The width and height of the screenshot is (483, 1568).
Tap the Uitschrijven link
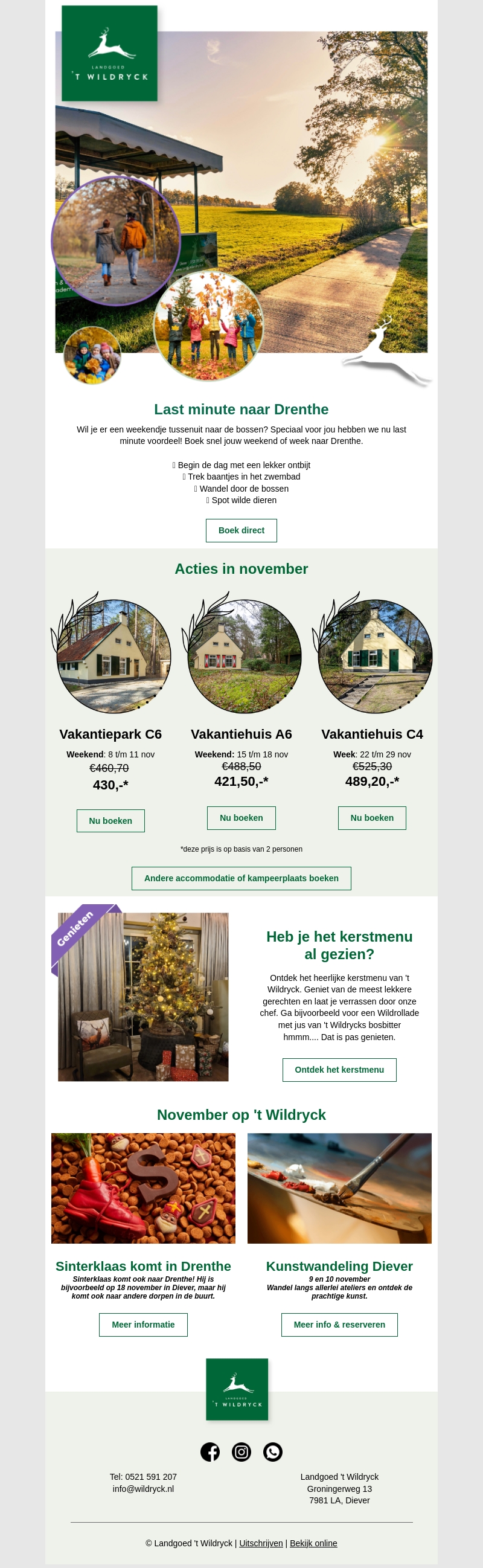[x=261, y=1543]
